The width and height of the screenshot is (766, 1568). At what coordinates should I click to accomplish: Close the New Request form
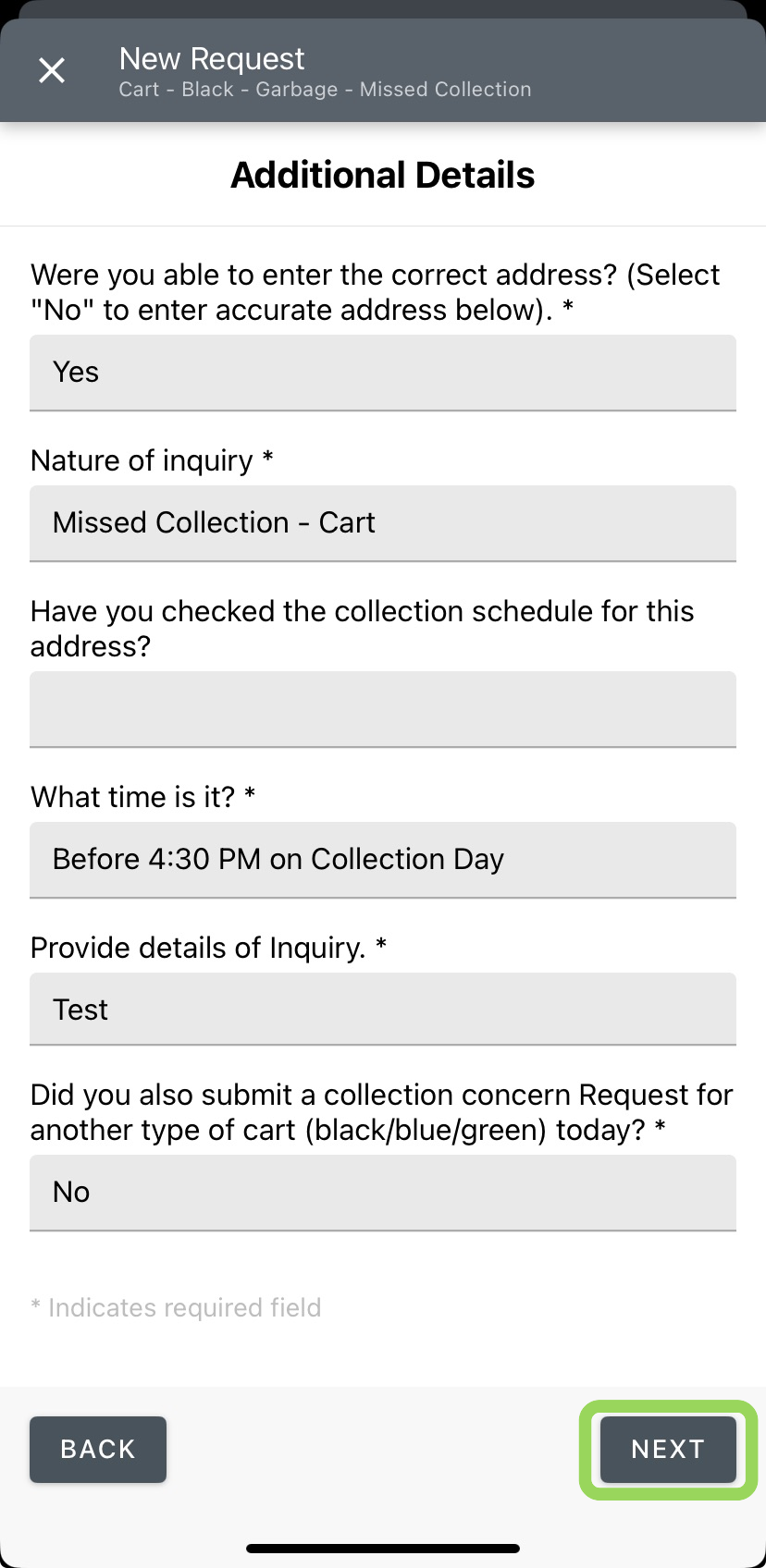click(52, 70)
